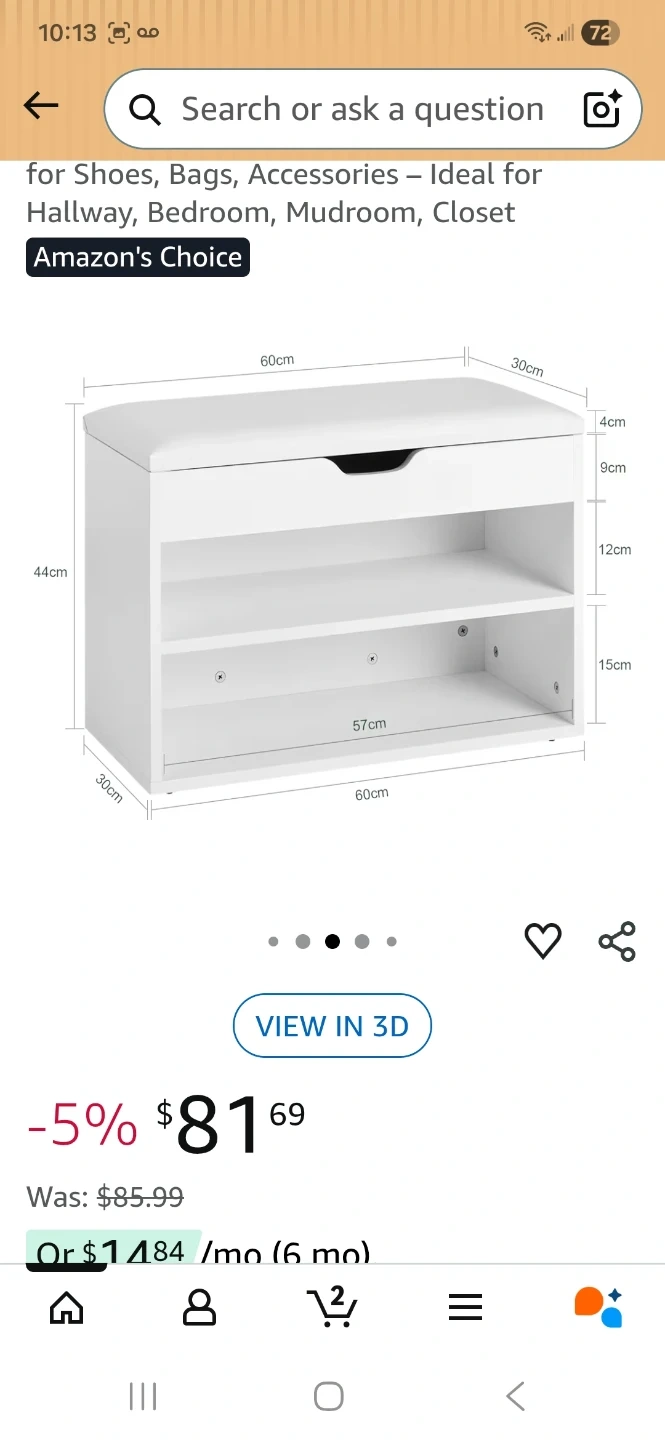The width and height of the screenshot is (665, 1440).
Task: Go back using the top arrow
Action: coord(41,106)
